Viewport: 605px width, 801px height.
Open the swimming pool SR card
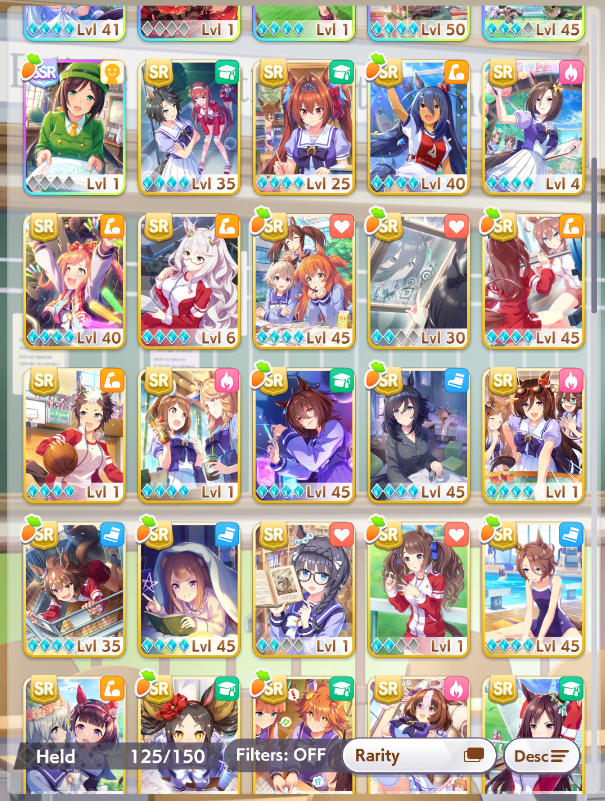point(533,590)
